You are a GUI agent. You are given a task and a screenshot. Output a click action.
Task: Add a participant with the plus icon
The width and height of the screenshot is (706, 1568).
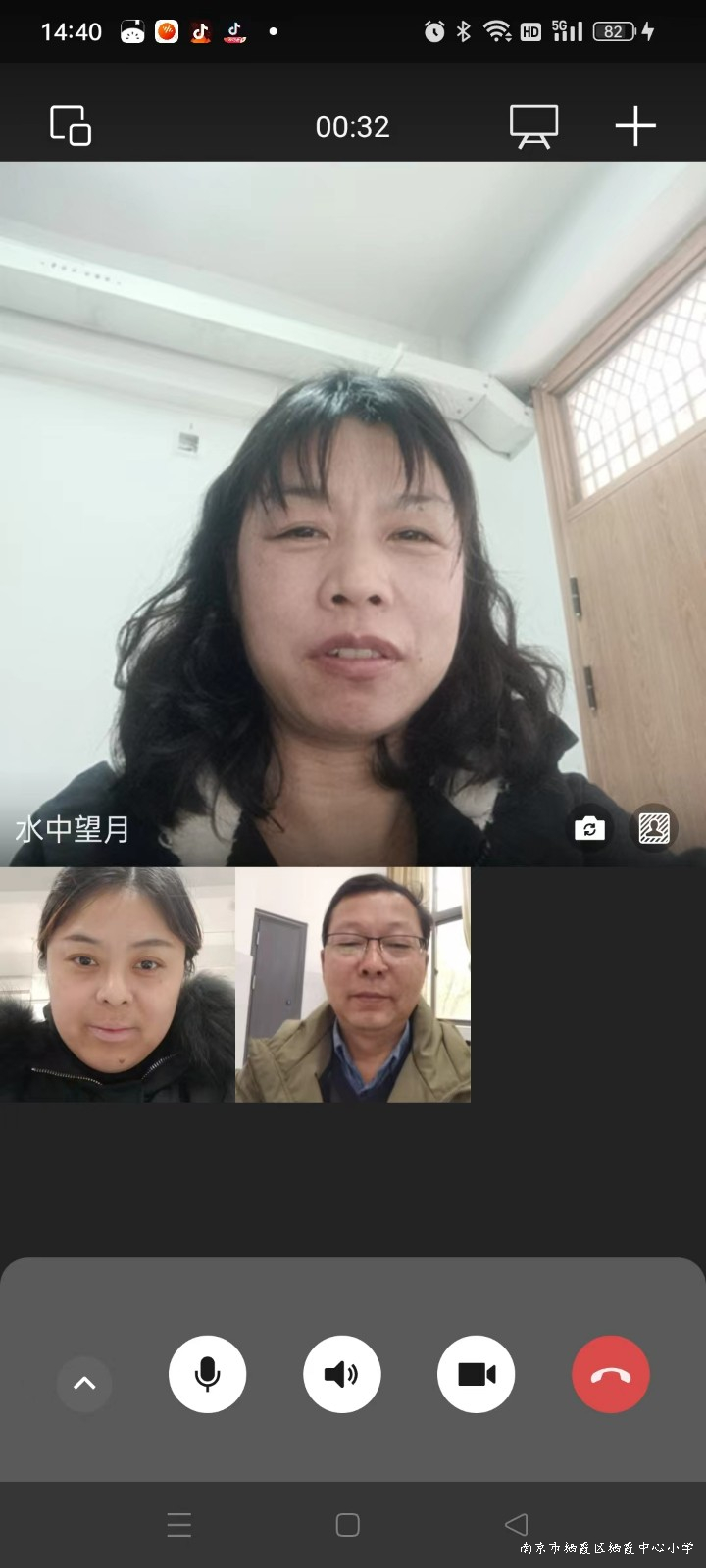635,126
